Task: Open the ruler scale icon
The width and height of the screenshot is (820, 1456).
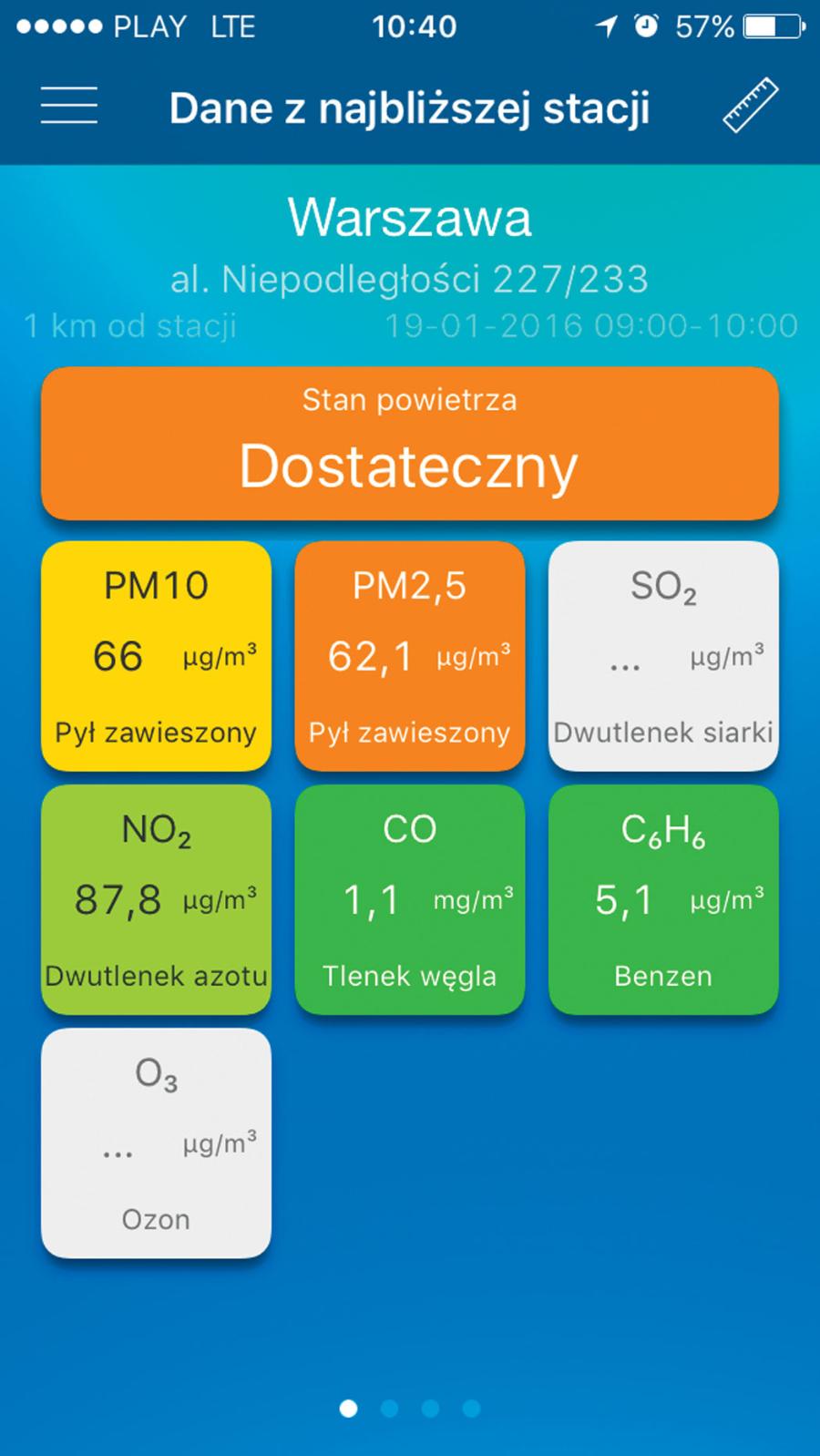Action: pyautogui.click(x=751, y=106)
